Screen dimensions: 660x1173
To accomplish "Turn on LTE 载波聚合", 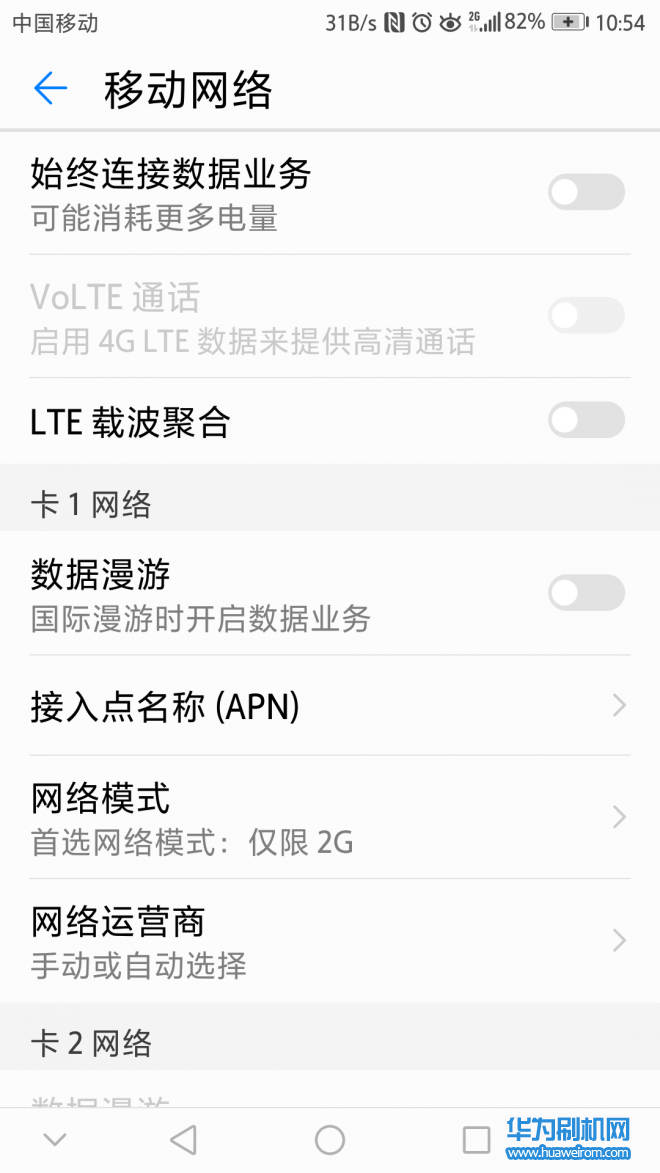I will (587, 420).
